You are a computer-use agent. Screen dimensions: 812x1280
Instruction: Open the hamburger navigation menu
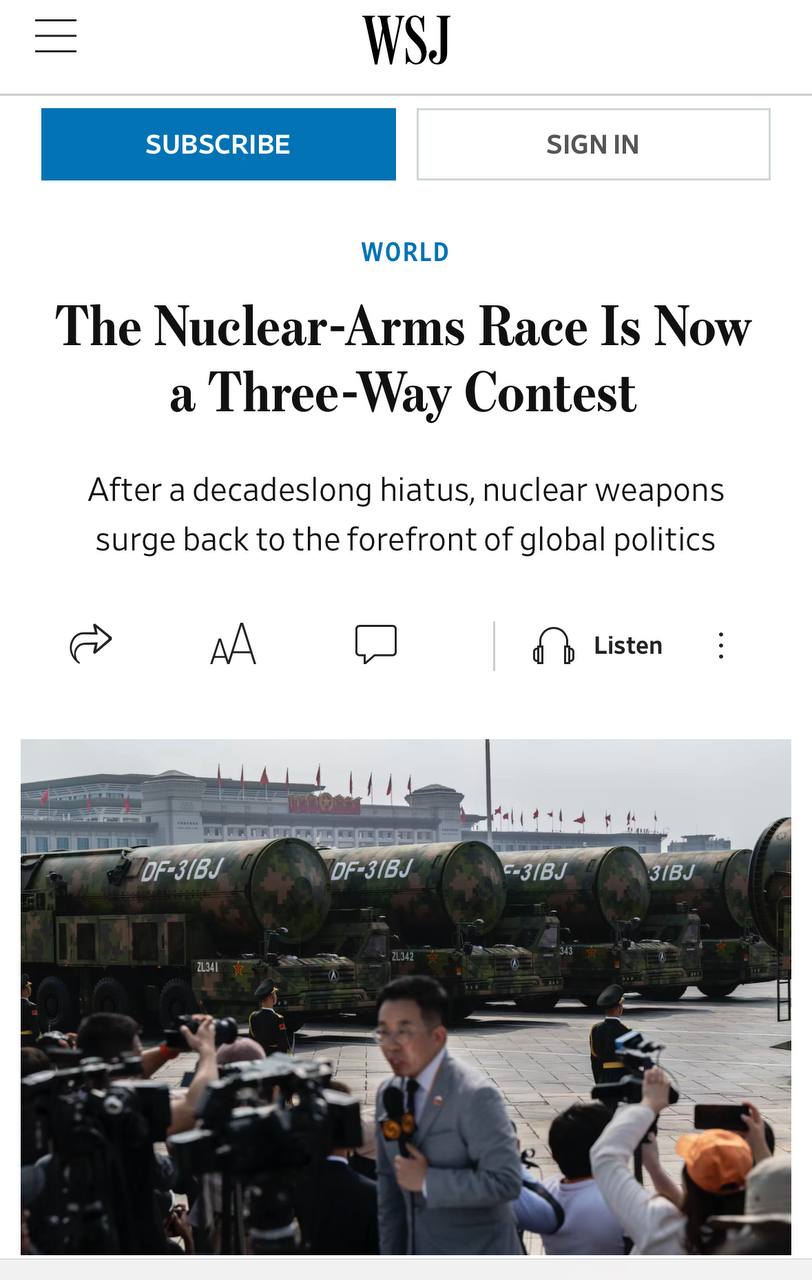pos(56,37)
